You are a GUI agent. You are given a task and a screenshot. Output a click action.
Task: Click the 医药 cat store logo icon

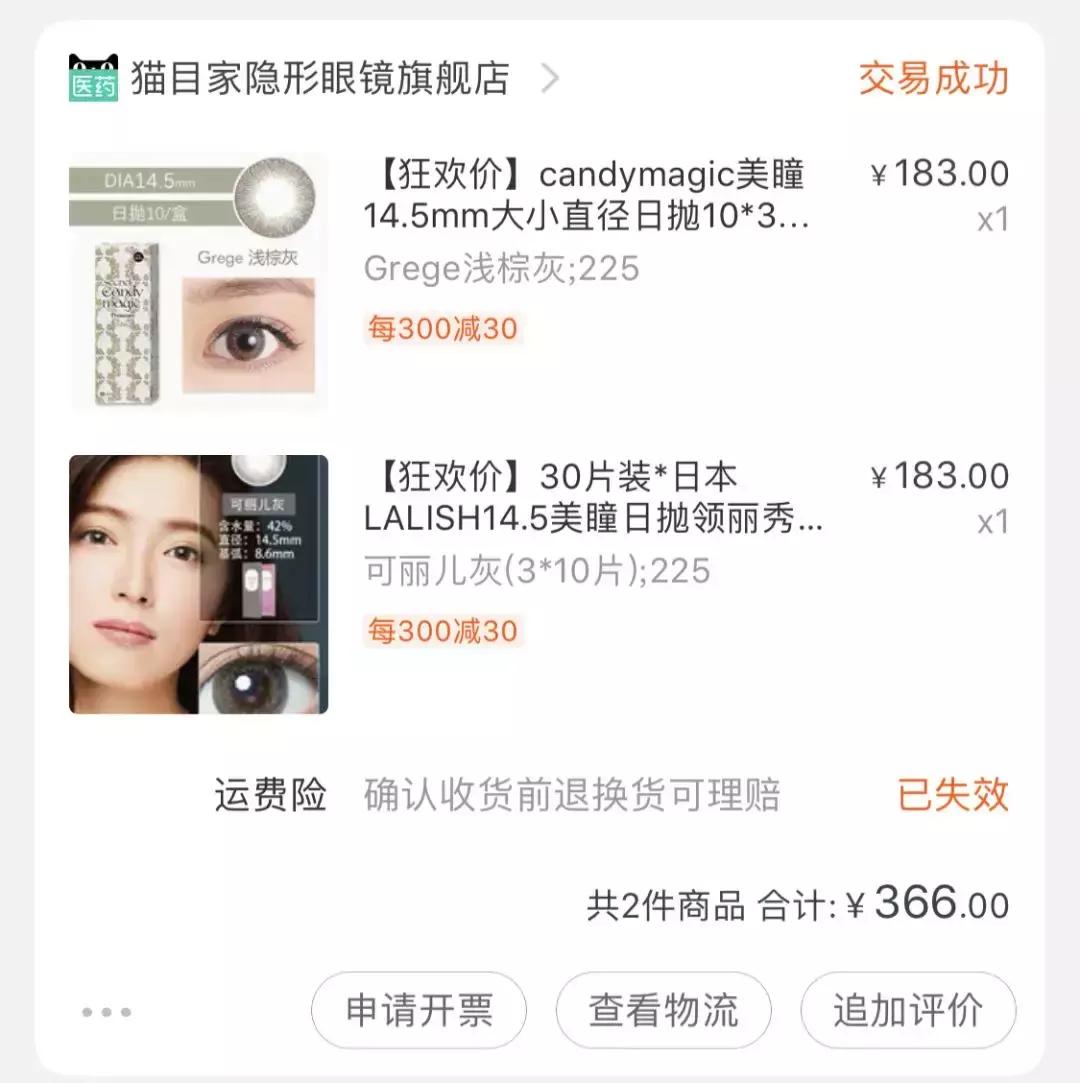tap(95, 77)
